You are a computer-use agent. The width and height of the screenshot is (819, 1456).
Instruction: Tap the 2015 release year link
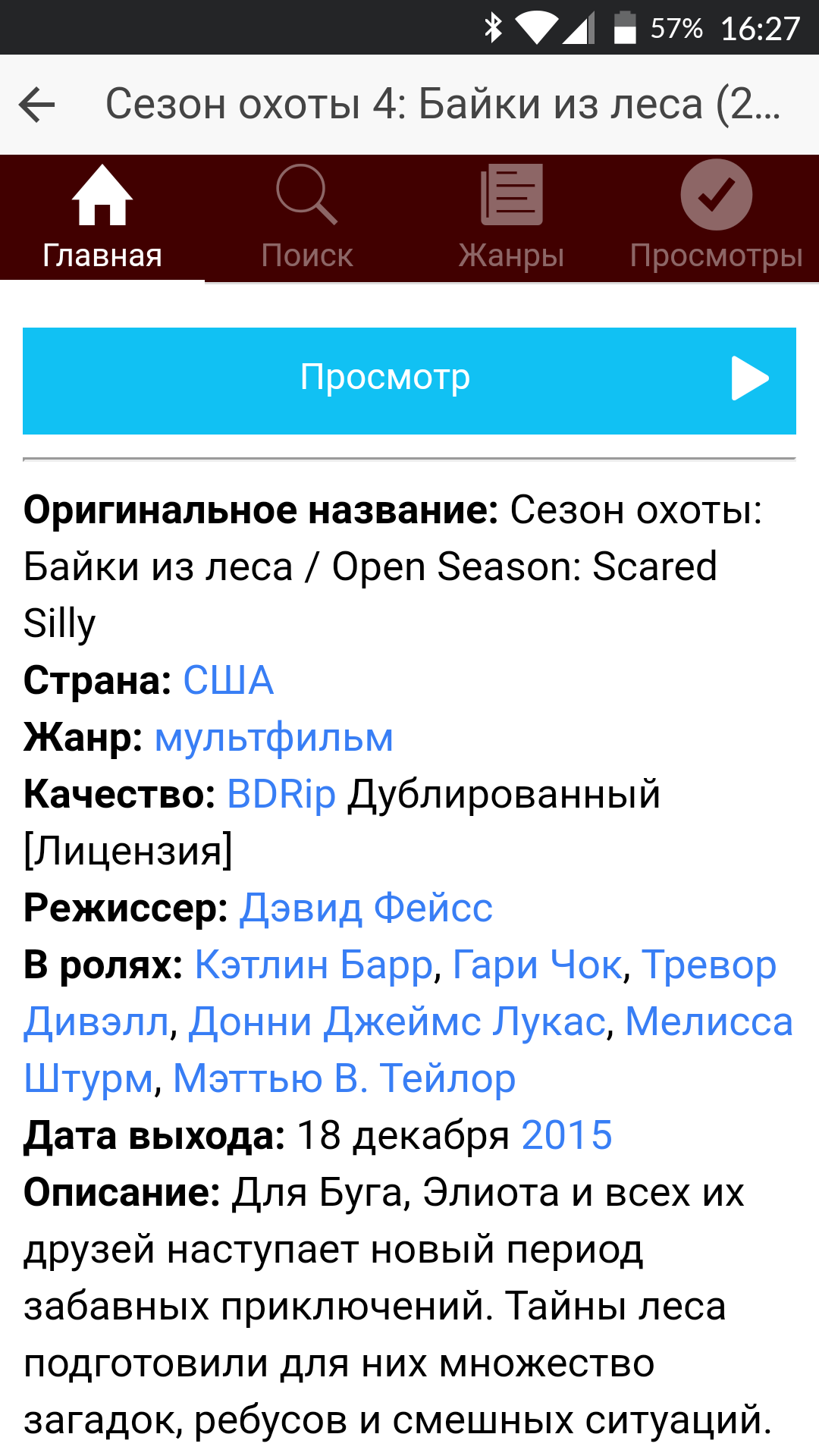pyautogui.click(x=566, y=1135)
